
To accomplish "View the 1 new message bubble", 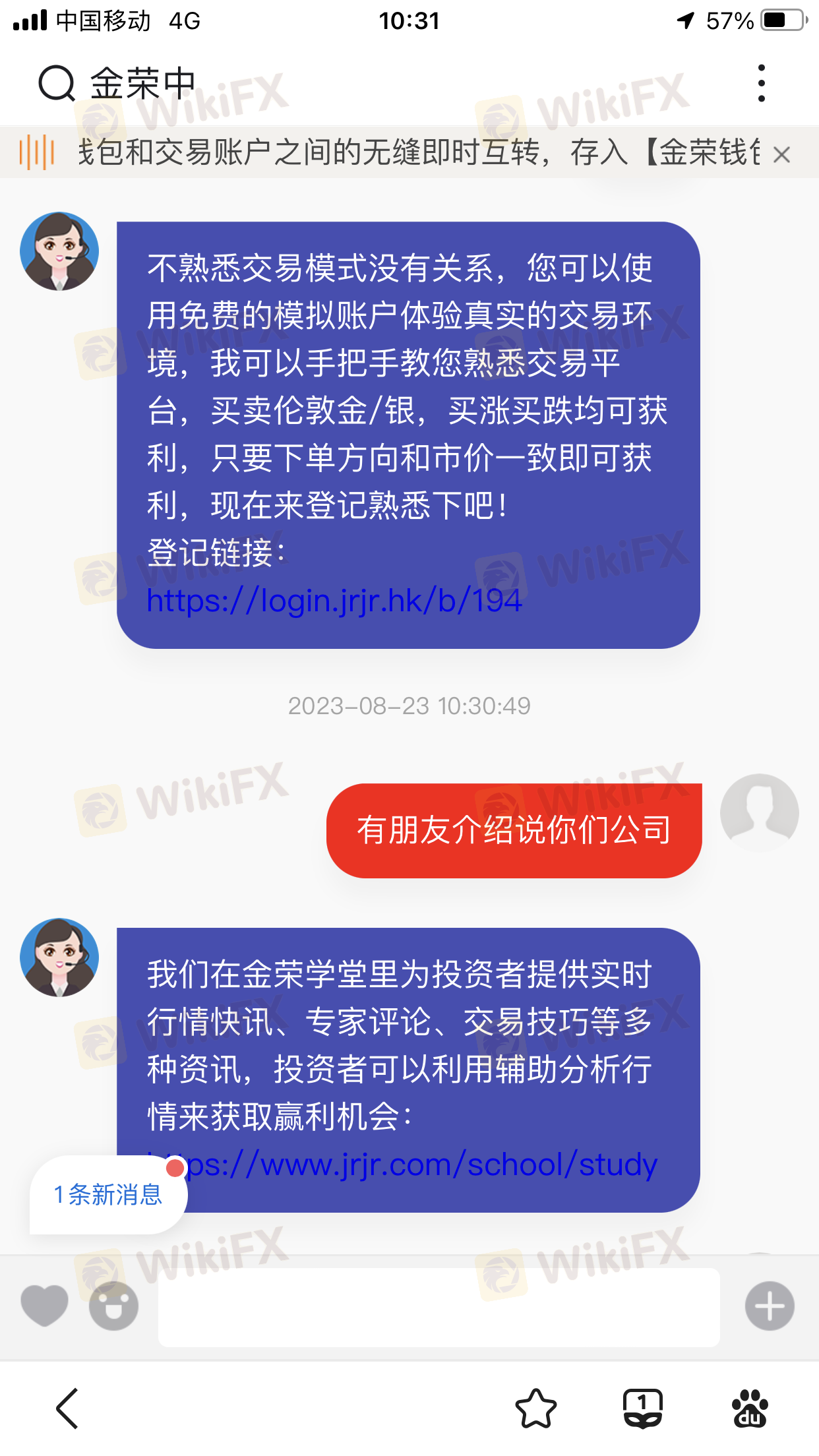I will (x=109, y=1194).
